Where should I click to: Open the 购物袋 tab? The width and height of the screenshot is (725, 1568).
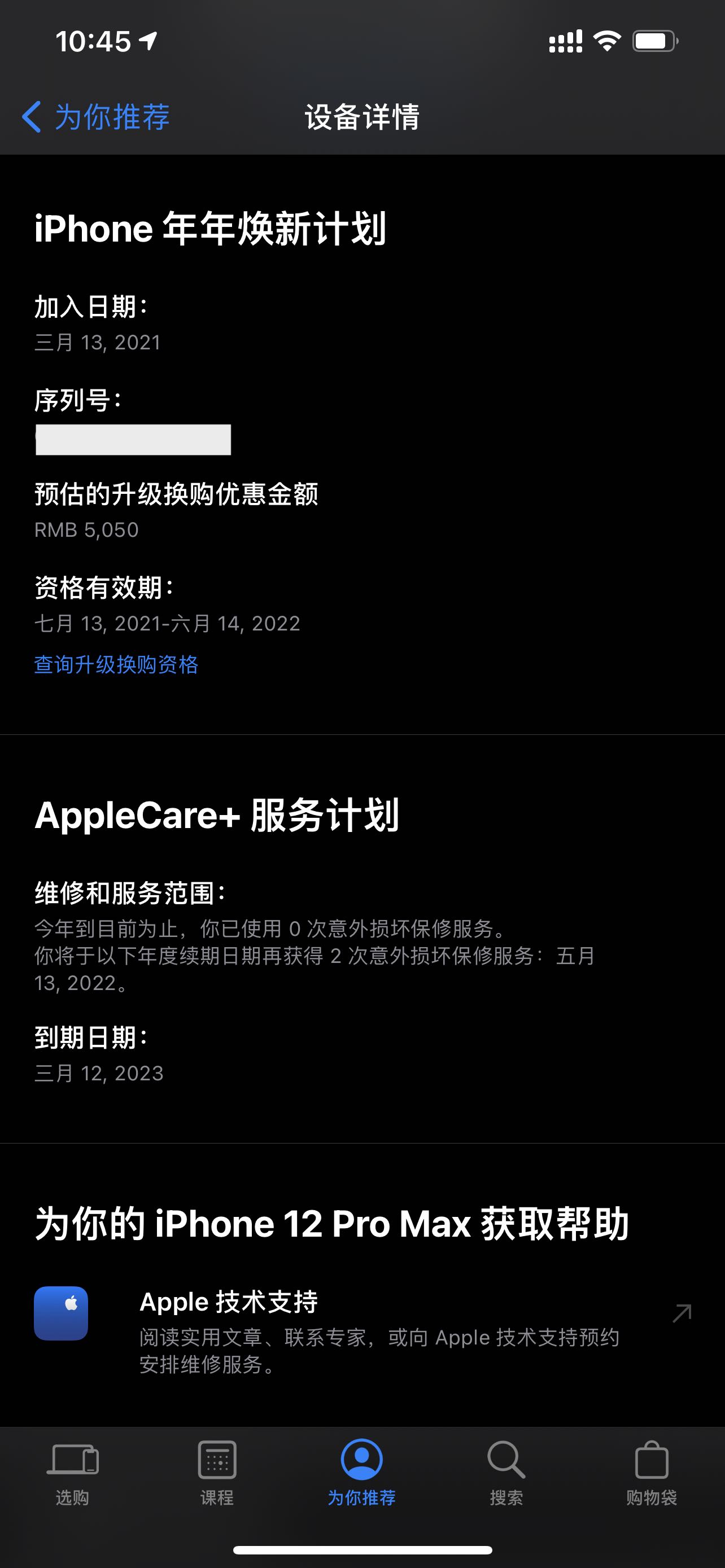coord(652,1471)
